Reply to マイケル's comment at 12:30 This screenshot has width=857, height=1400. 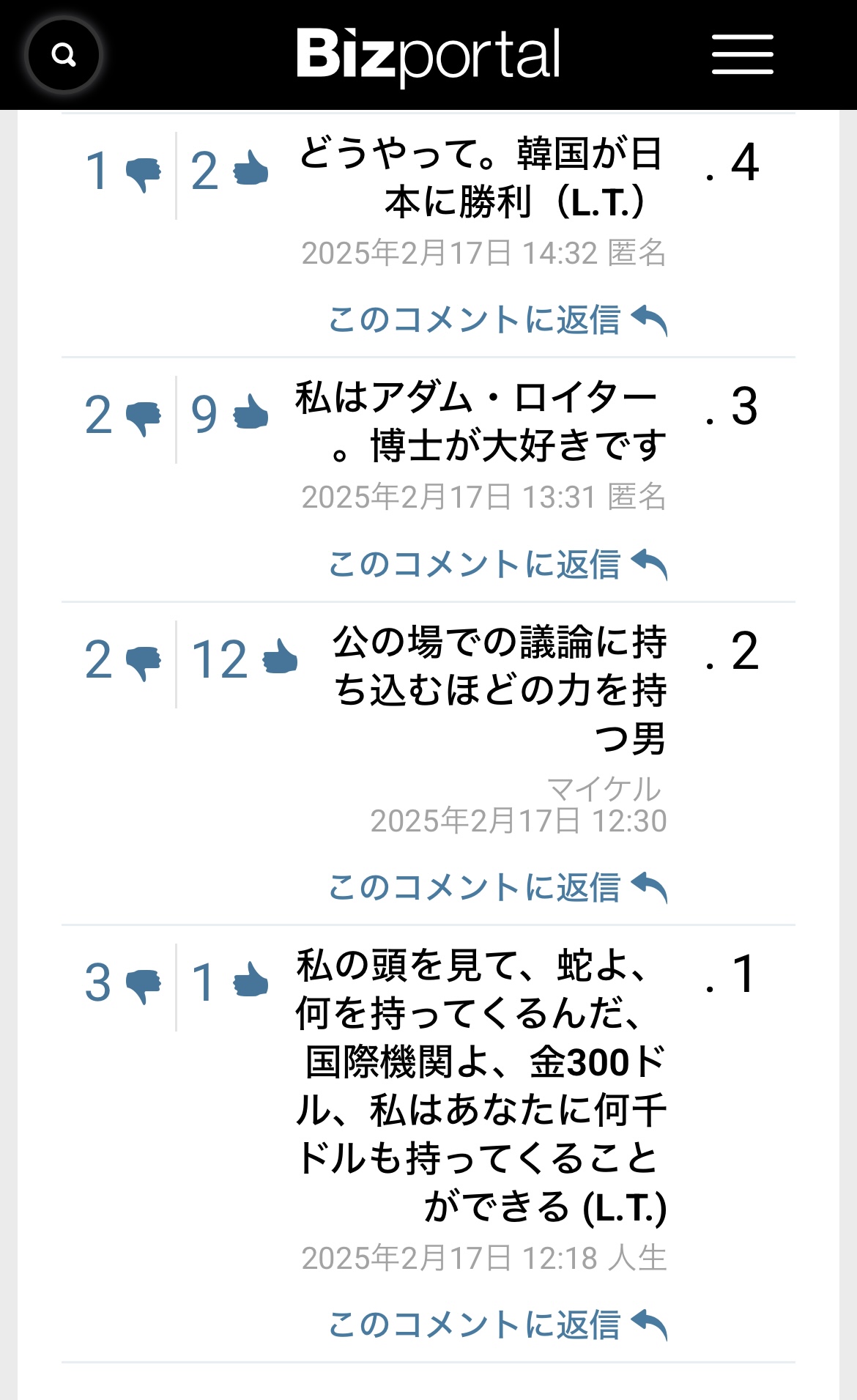(x=497, y=887)
